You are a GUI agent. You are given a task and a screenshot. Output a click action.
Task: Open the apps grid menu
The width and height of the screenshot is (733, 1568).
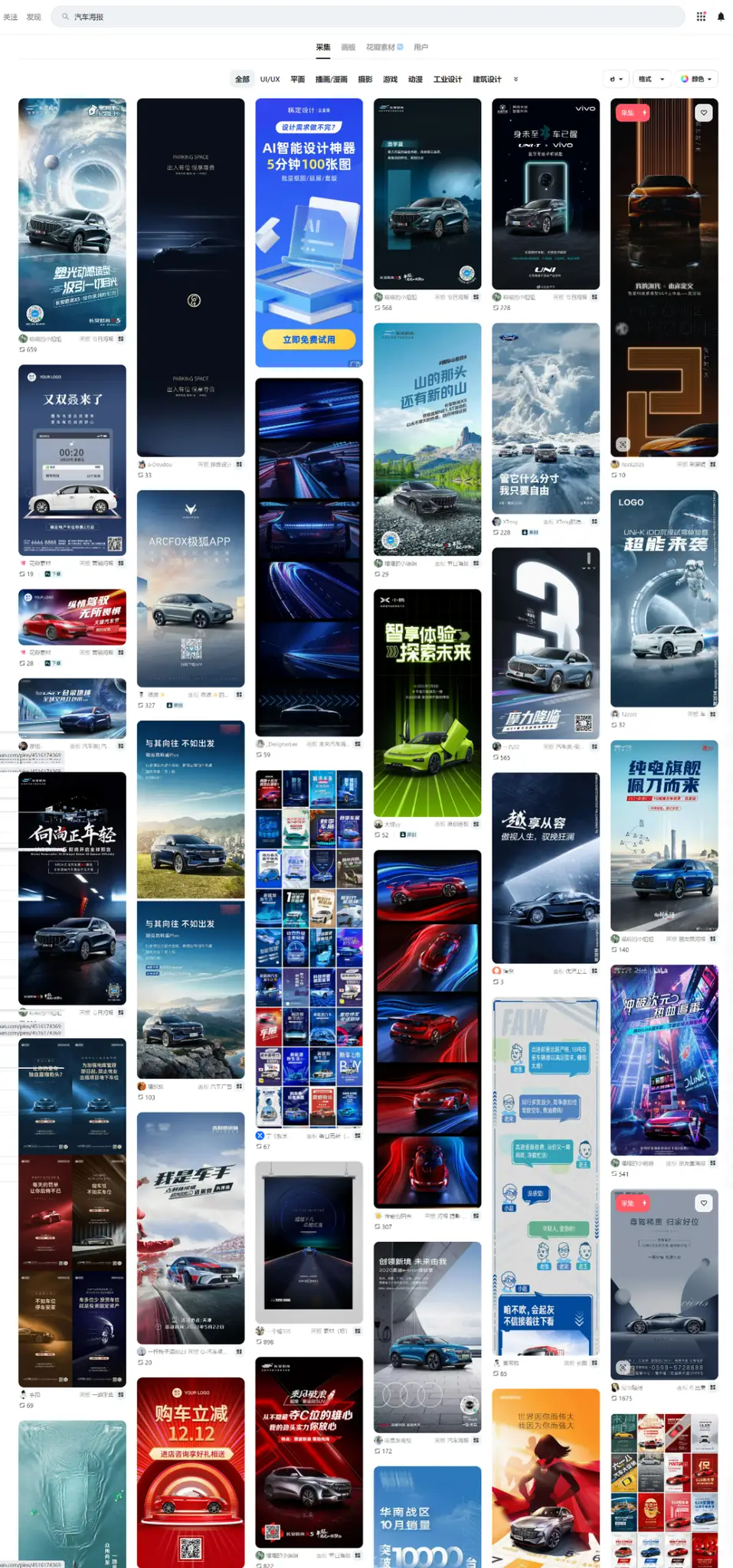[x=701, y=16]
